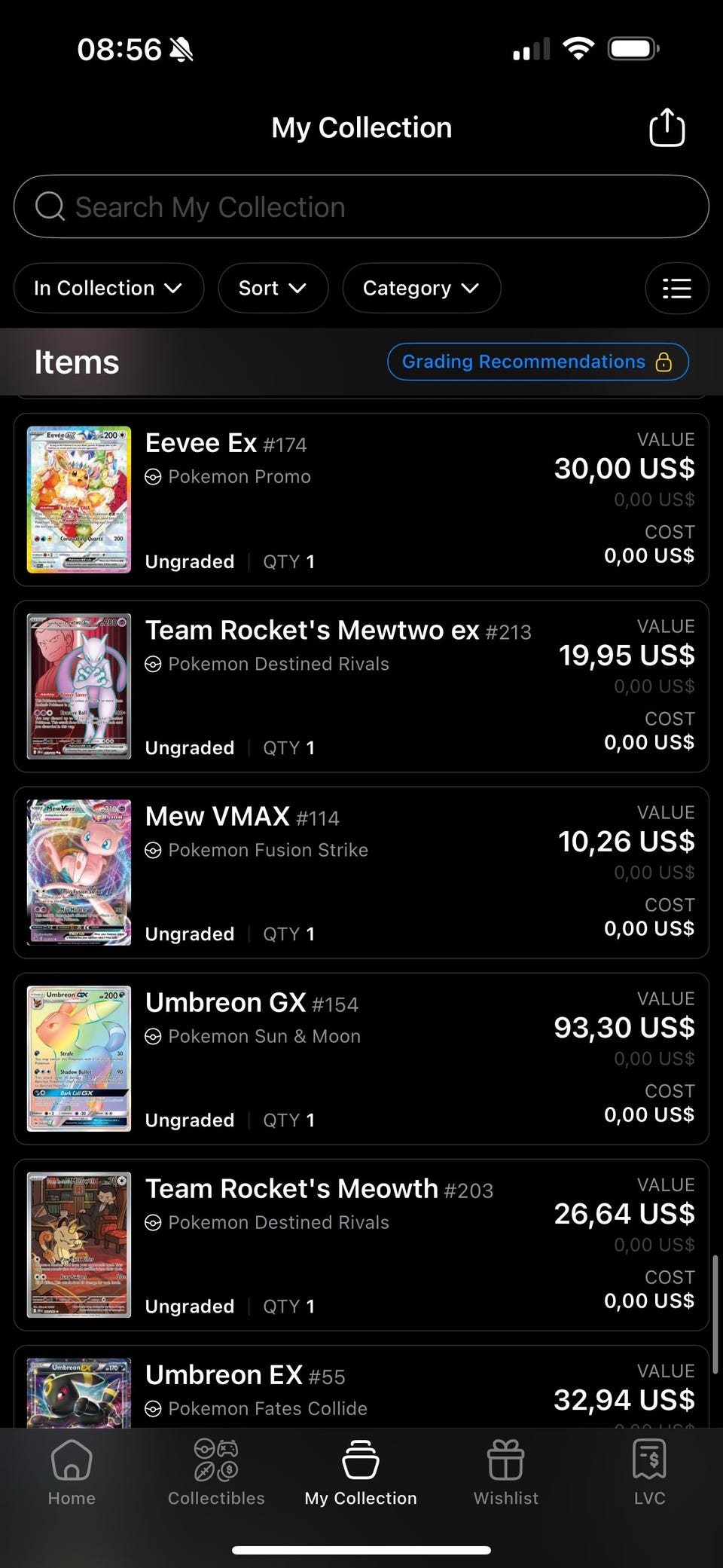Tap the Search My Collection field
723x1568 pixels.
click(x=361, y=206)
